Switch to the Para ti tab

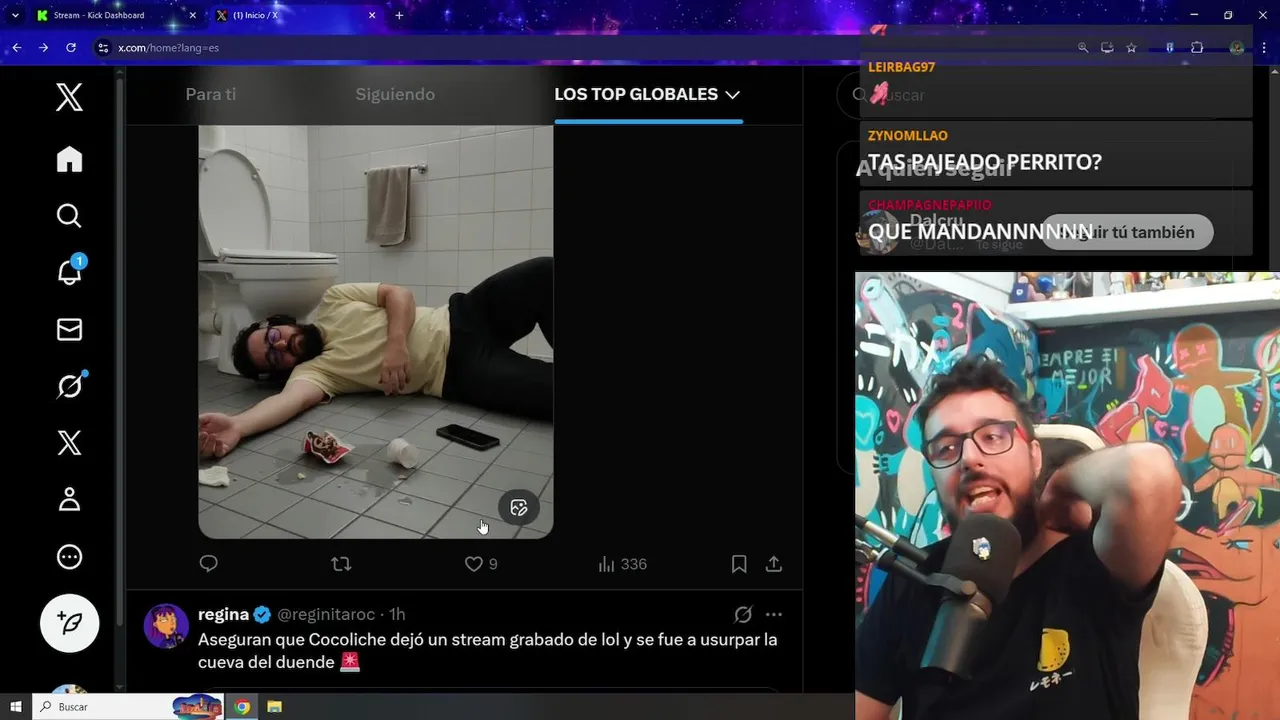[x=211, y=94]
